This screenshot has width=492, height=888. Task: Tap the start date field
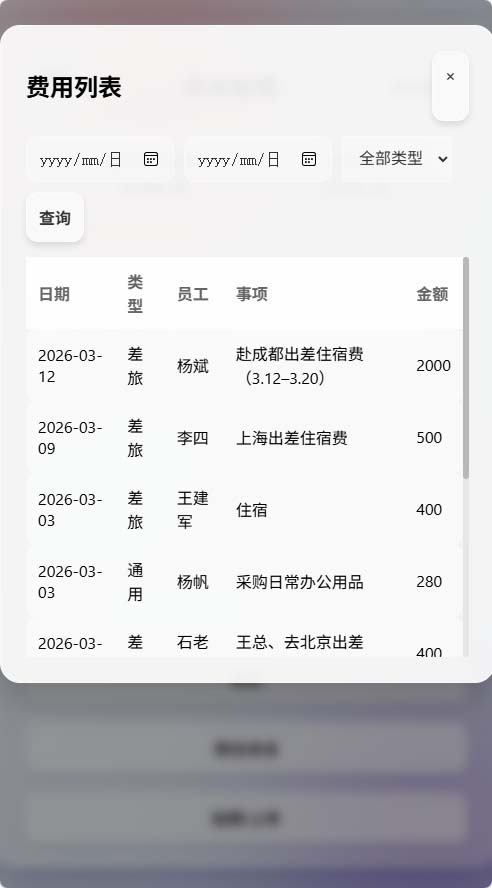[100, 159]
